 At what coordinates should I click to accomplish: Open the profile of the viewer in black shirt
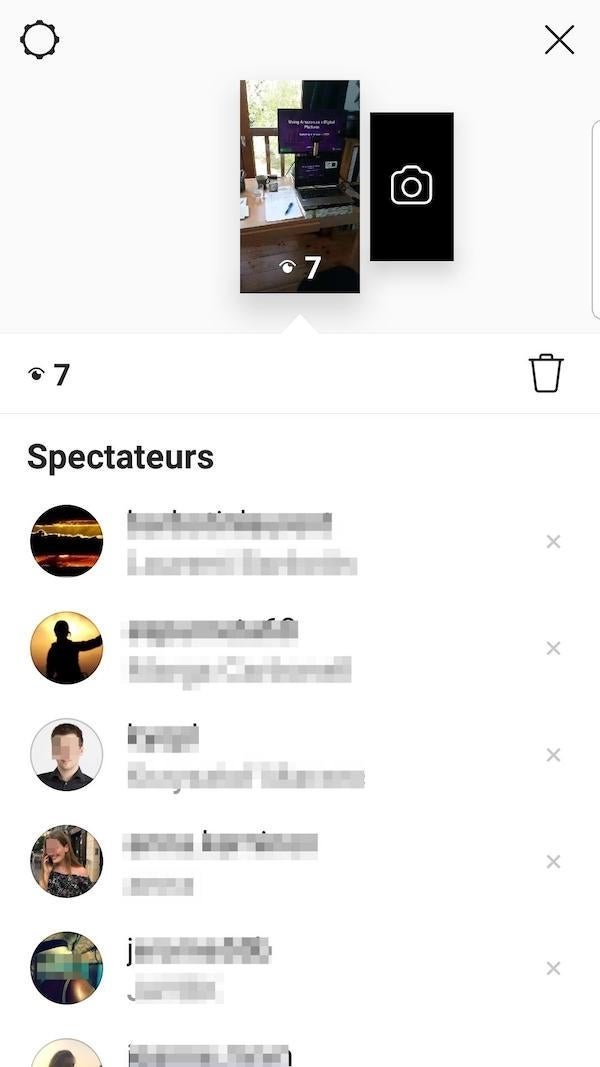[67, 755]
